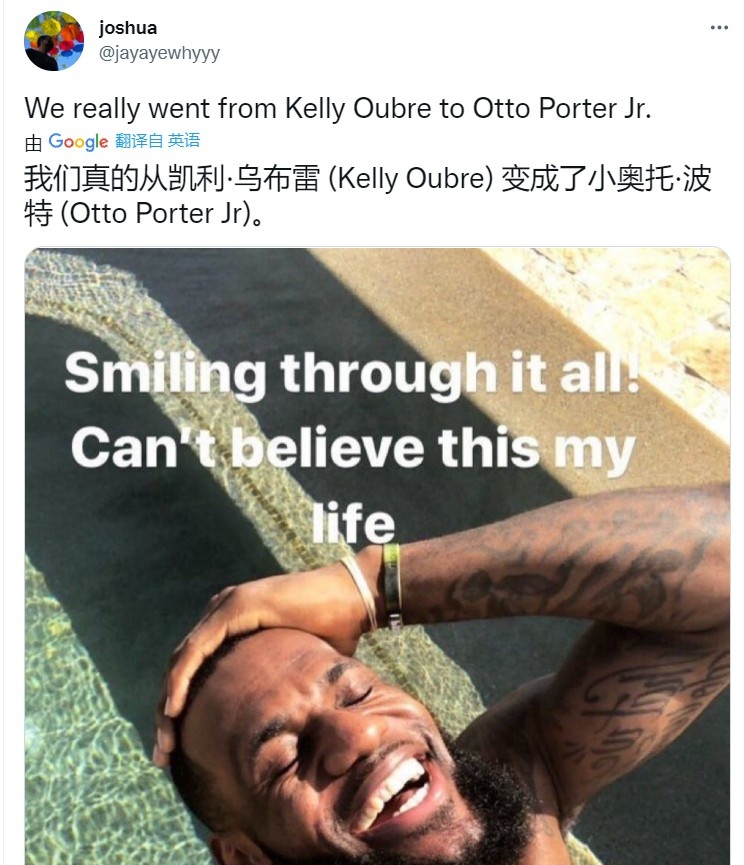The image size is (744, 865).
Task: Tap the Google translated-from-English link
Action: click(x=124, y=141)
